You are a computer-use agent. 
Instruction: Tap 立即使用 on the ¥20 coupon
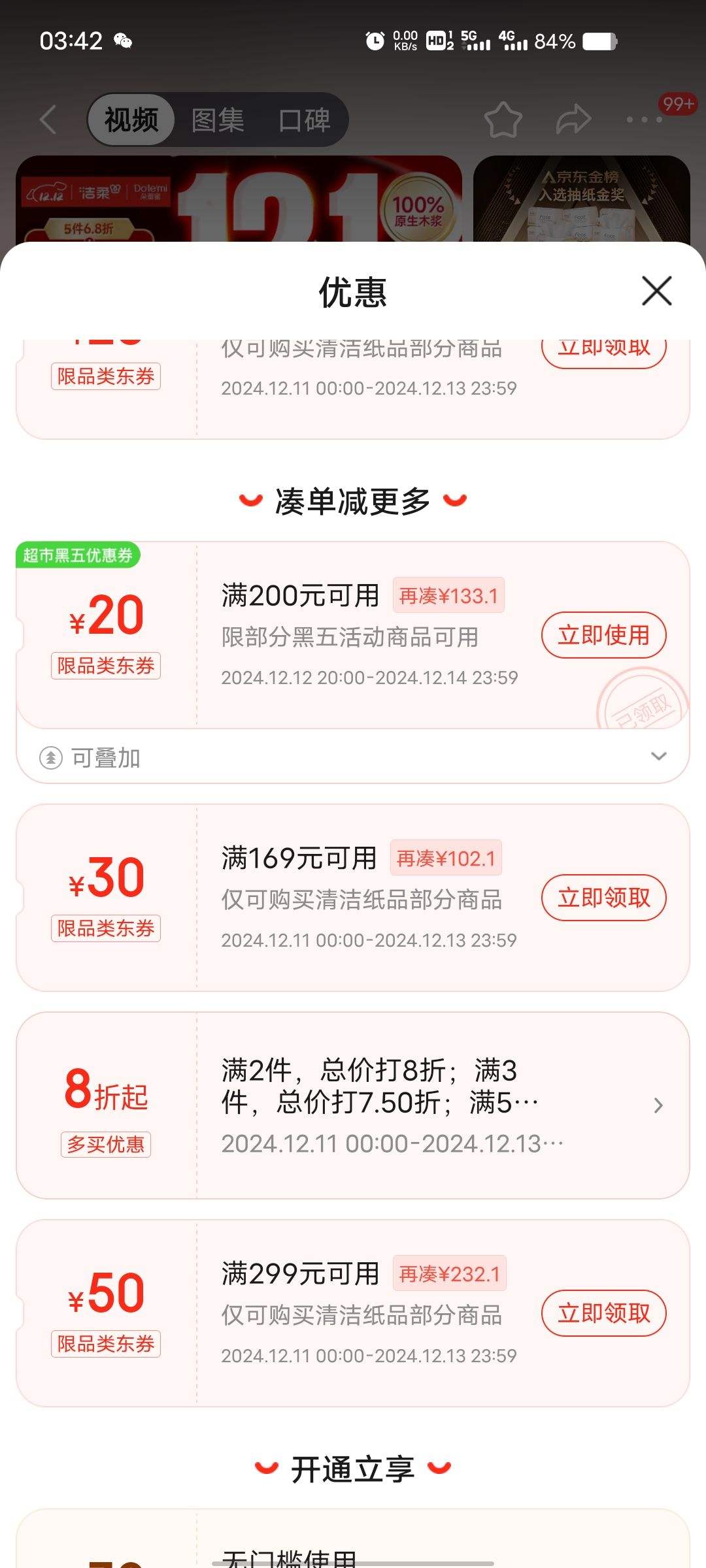(x=603, y=634)
